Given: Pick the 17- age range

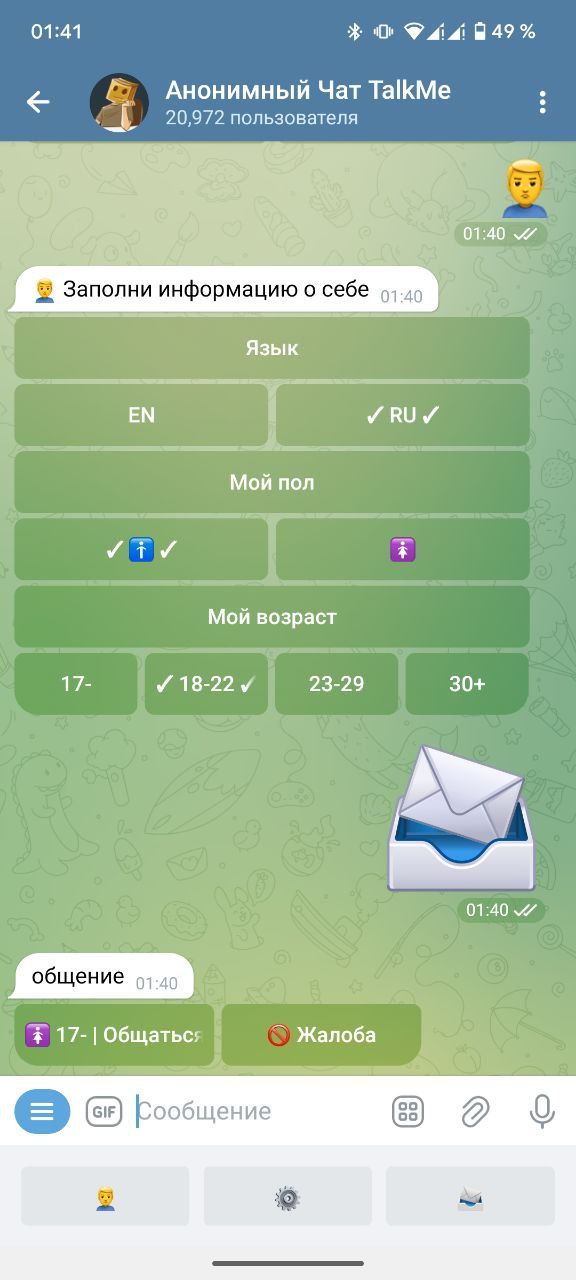Looking at the screenshot, I should point(76,684).
